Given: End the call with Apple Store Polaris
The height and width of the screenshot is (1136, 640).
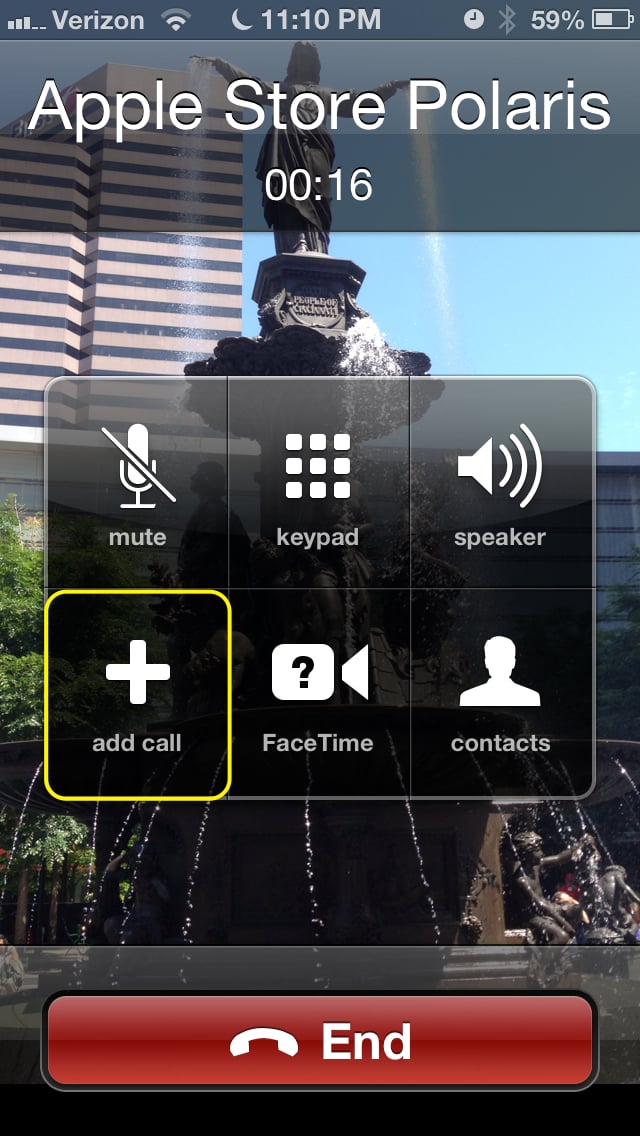Looking at the screenshot, I should [x=320, y=1041].
